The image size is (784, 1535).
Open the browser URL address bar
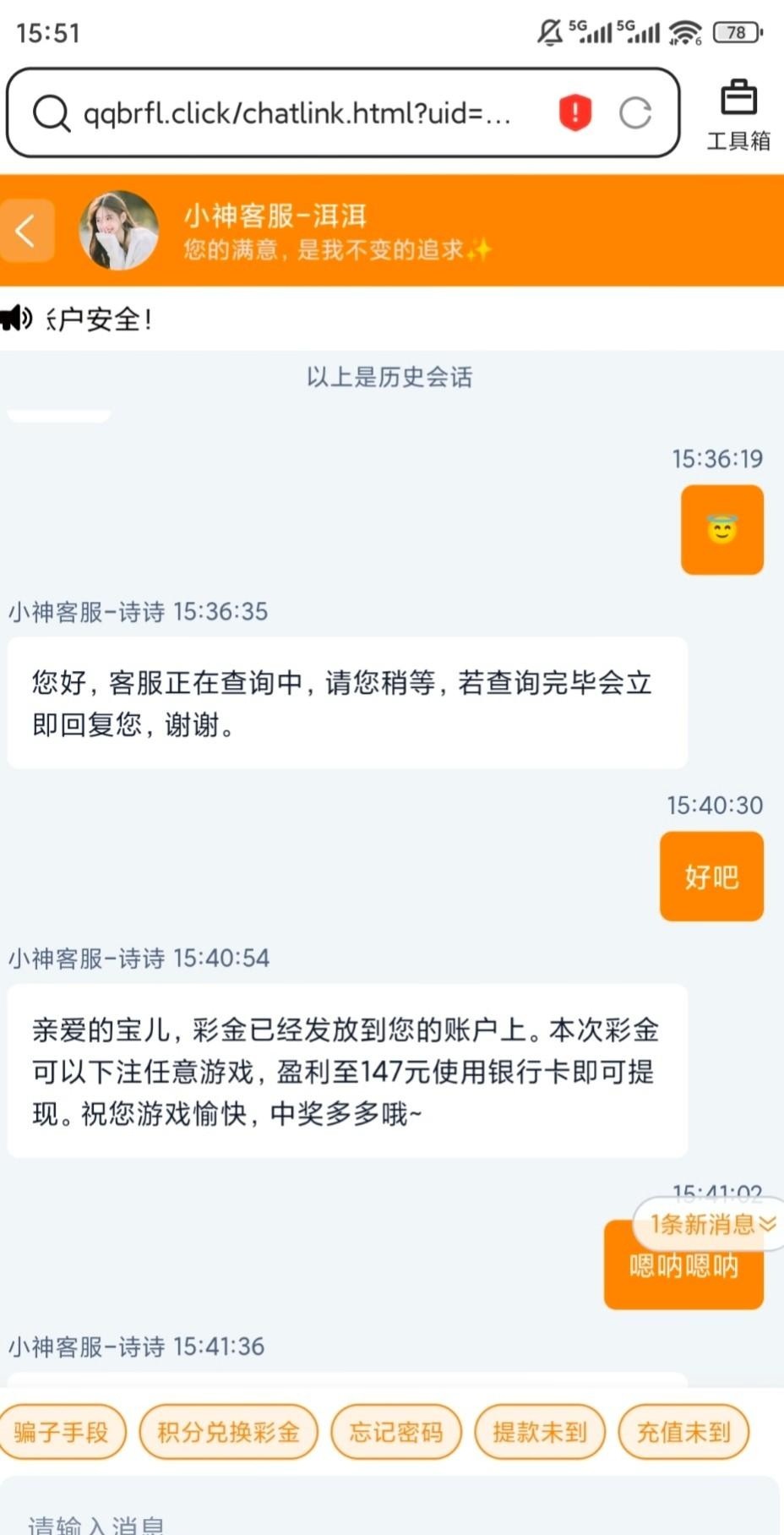[x=296, y=112]
